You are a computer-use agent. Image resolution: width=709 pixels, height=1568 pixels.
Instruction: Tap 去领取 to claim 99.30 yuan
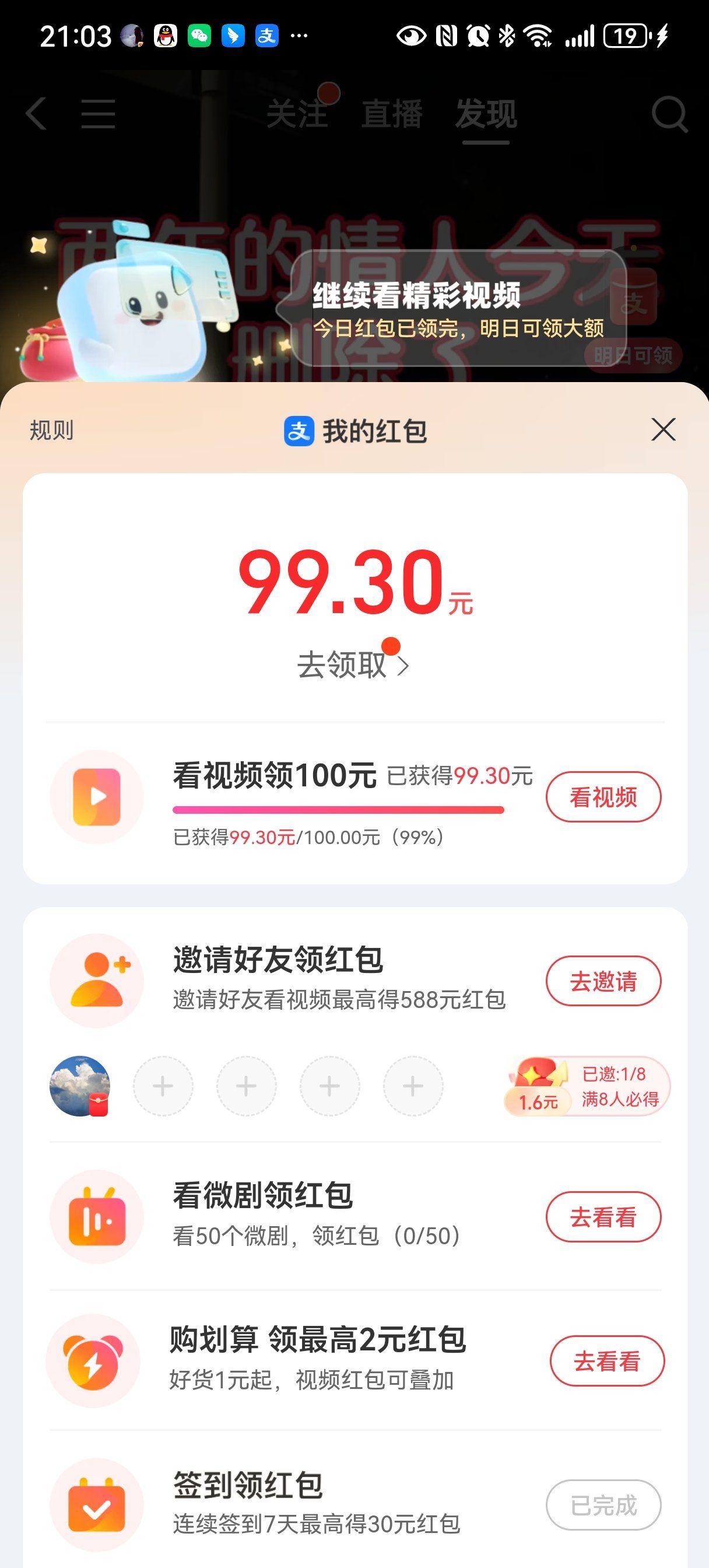(x=353, y=667)
